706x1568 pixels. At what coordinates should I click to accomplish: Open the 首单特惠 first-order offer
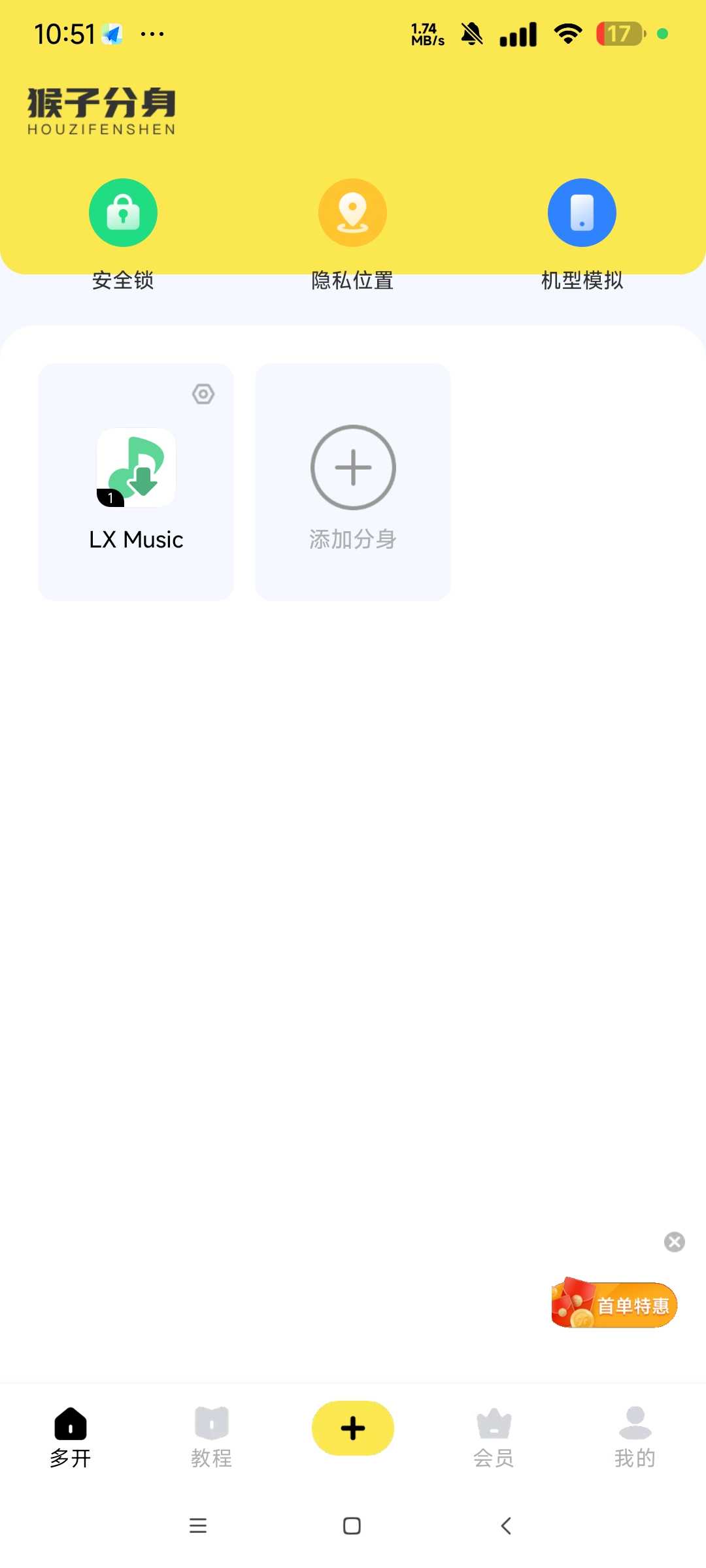click(x=614, y=1303)
